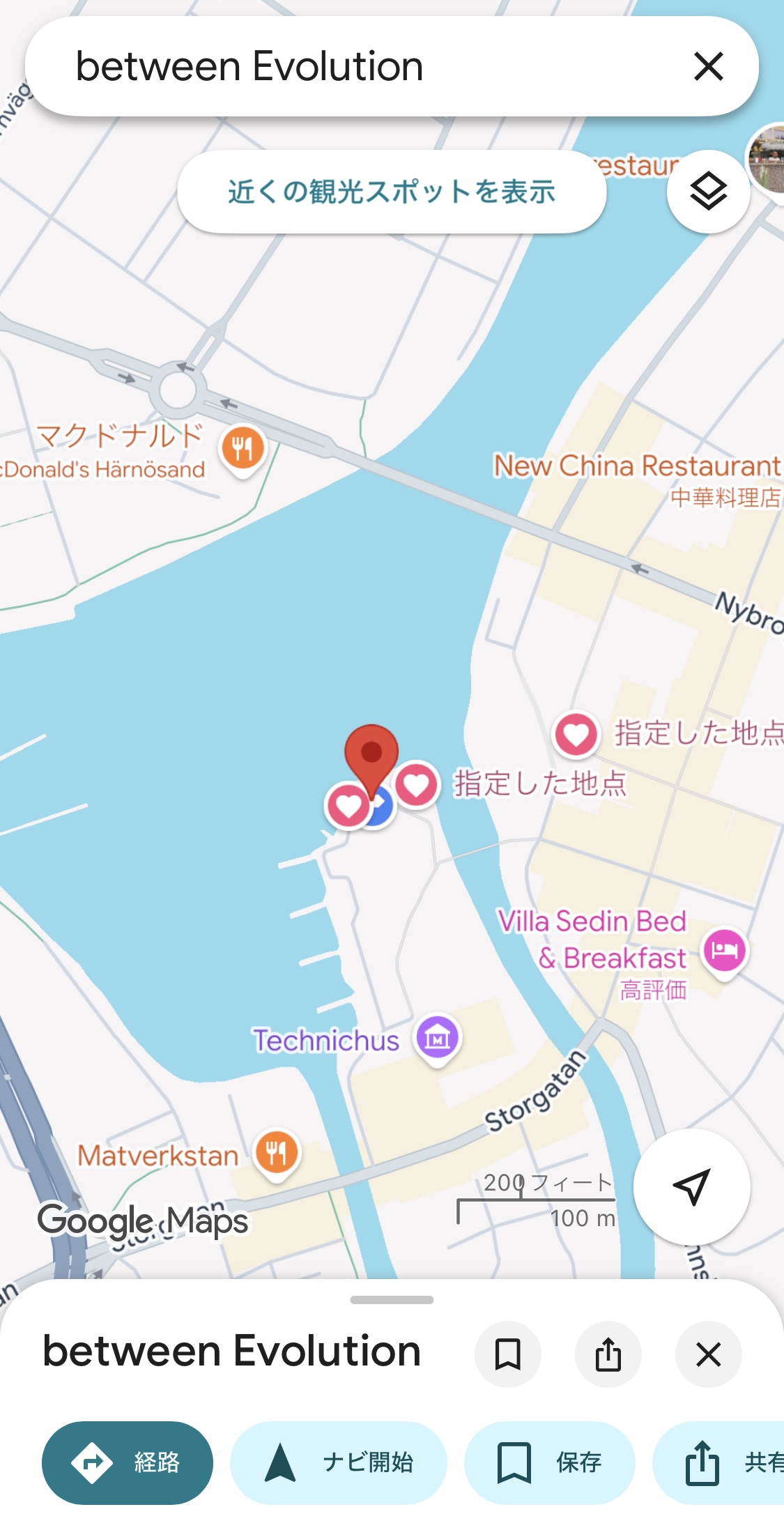Open the street photo thumbnail
This screenshot has width=784, height=1530.
pos(767,160)
